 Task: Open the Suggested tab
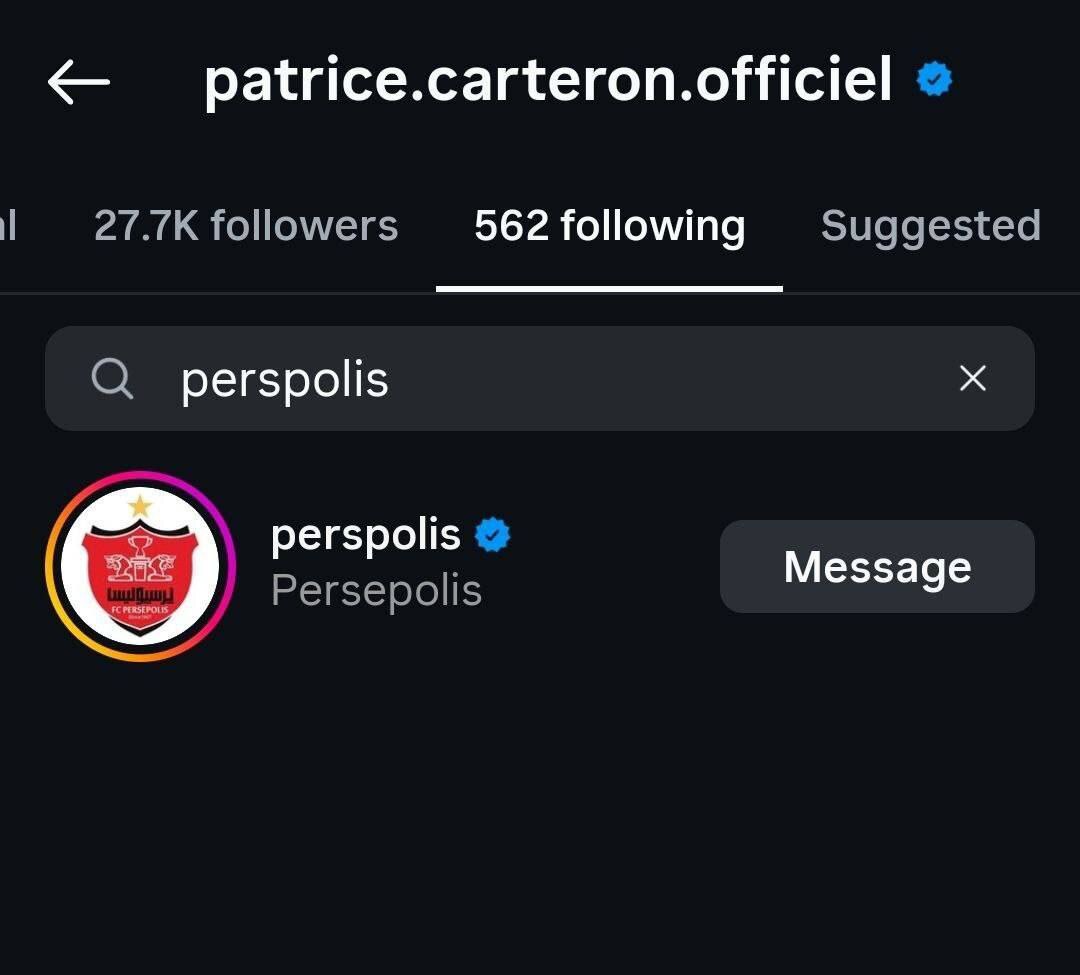pyautogui.click(x=930, y=226)
